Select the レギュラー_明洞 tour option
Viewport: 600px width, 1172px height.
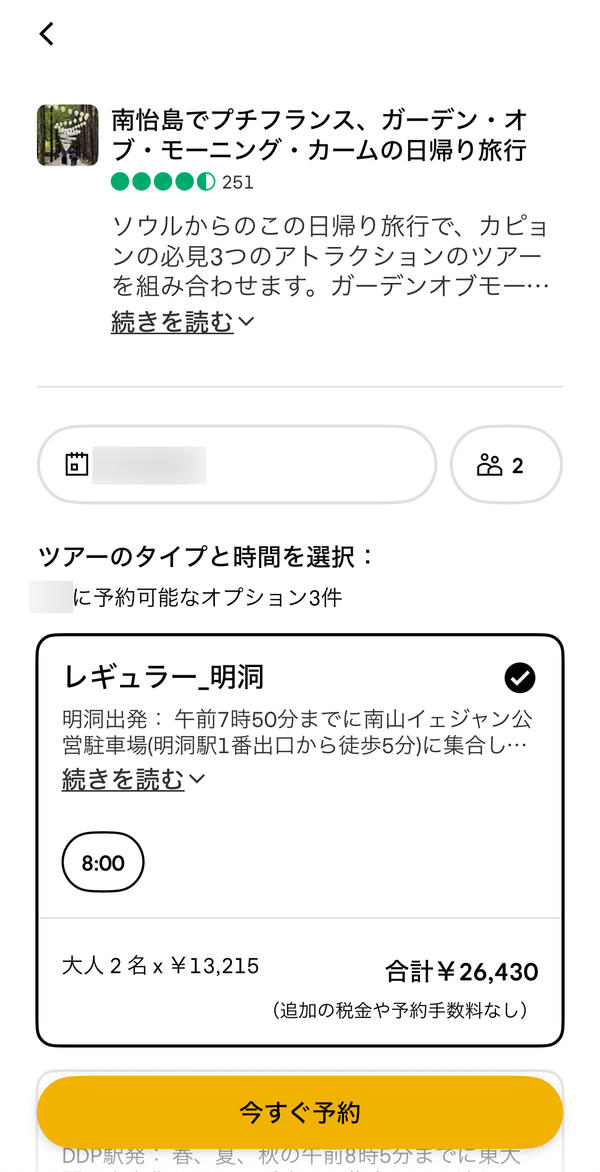[300, 841]
